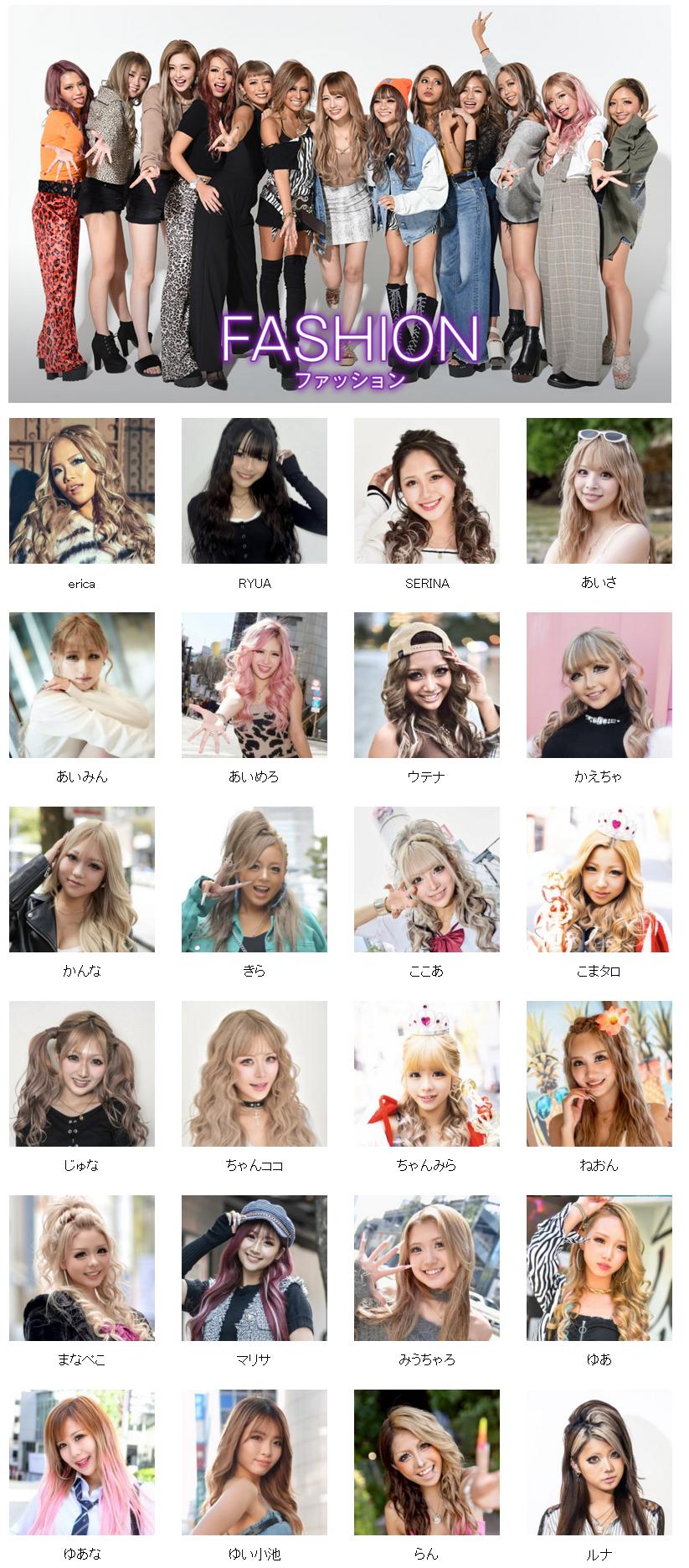View ウテナ's profile

[427, 685]
